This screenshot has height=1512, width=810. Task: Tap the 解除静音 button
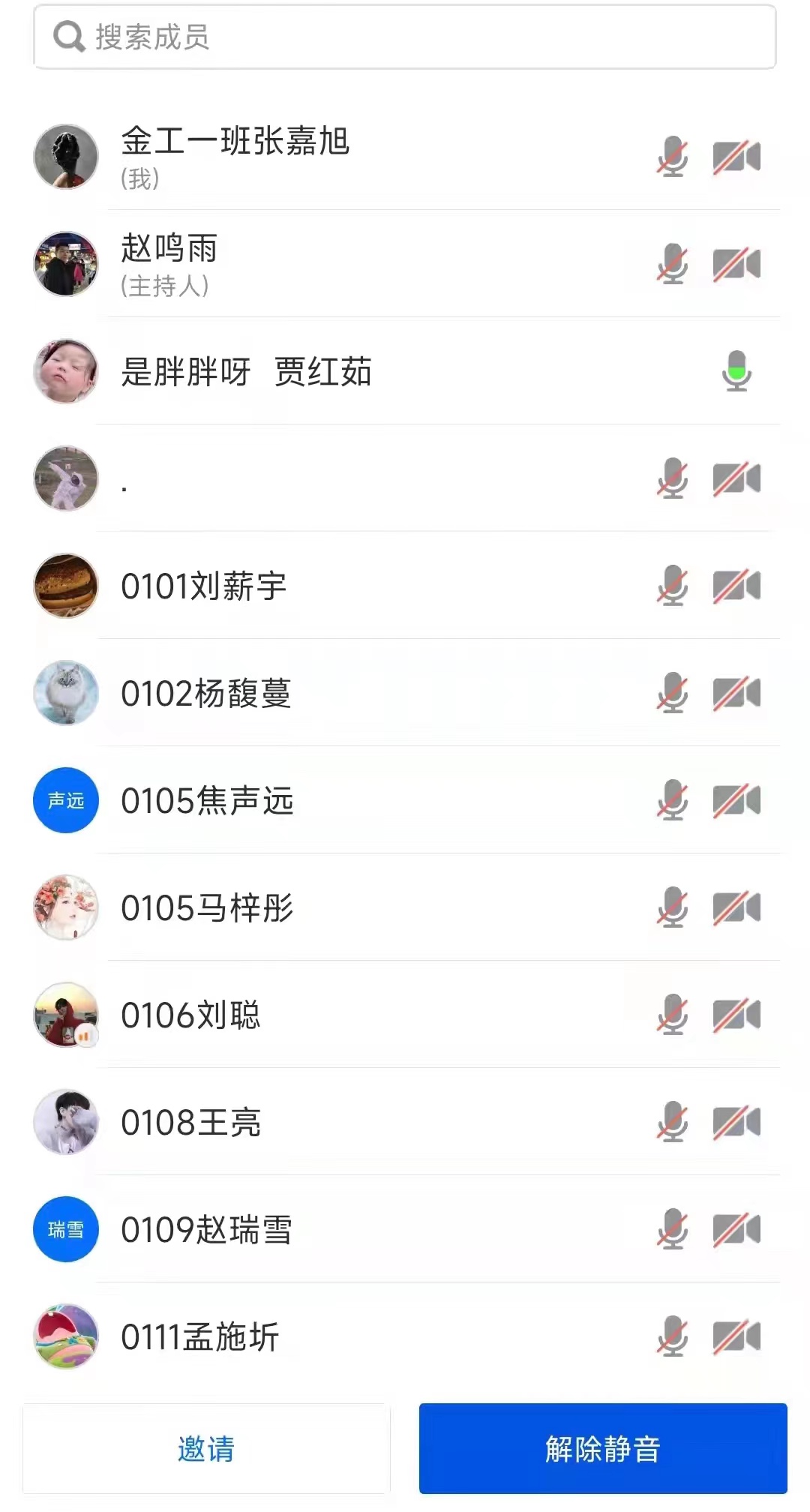pyautogui.click(x=603, y=1448)
